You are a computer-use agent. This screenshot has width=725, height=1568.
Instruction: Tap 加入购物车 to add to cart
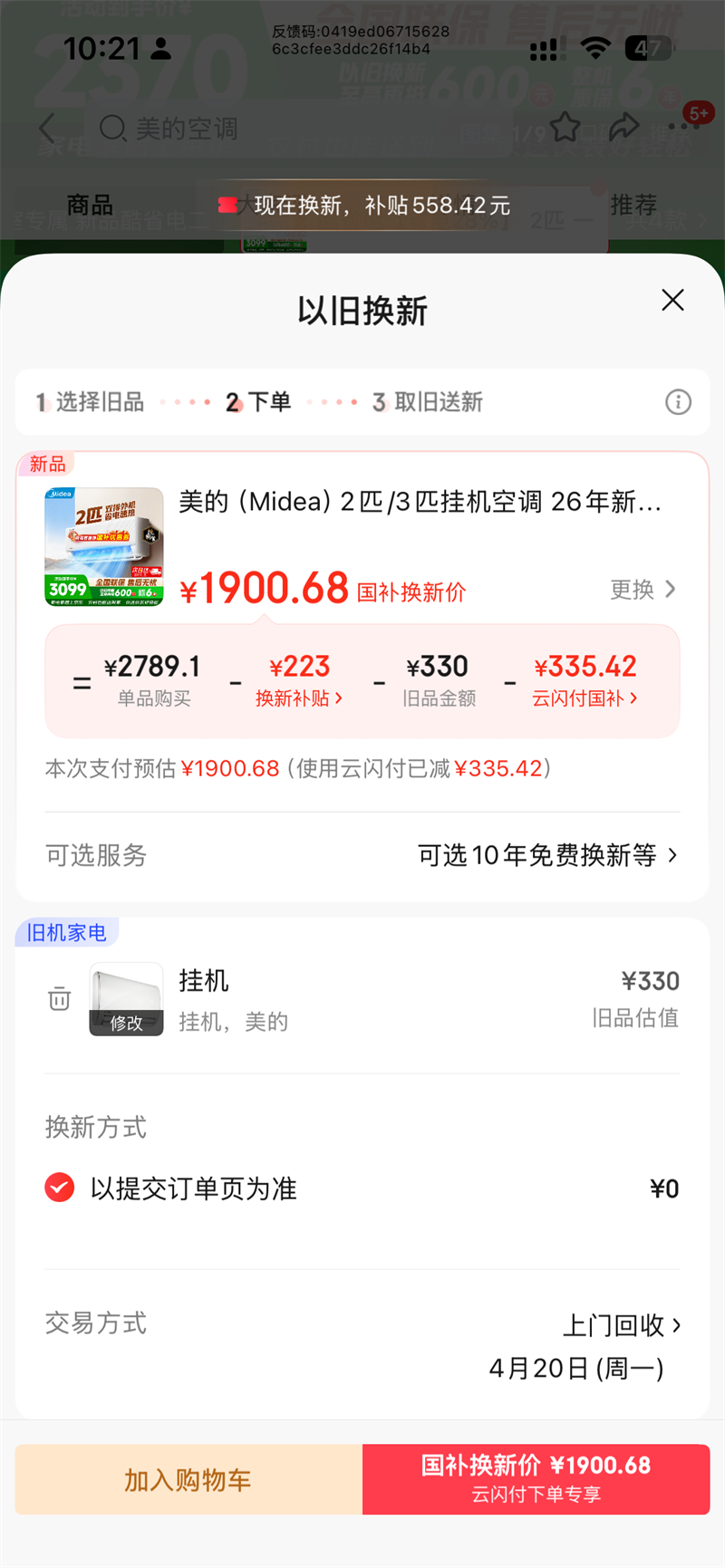point(187,1478)
